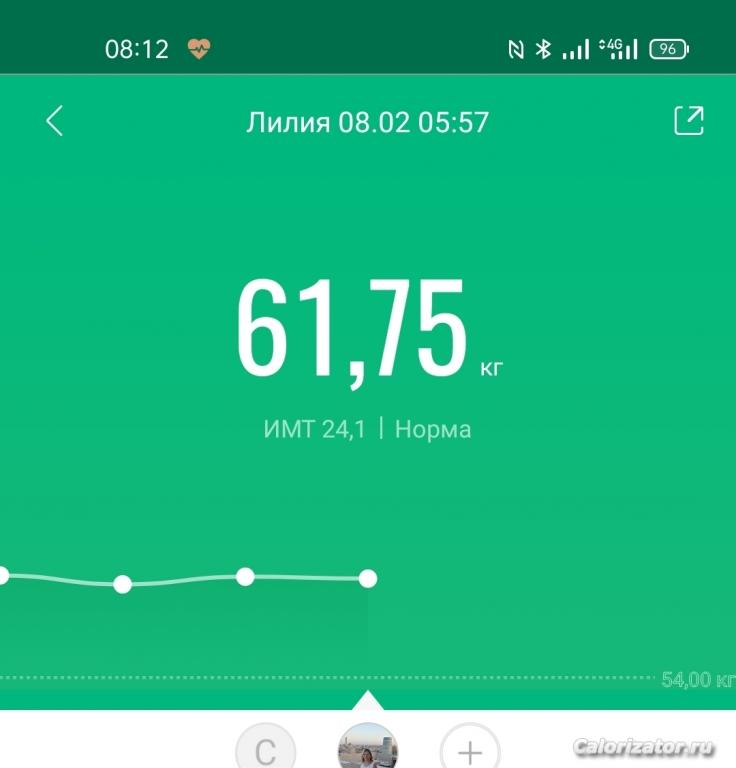The image size is (736, 768).
Task: Add a new user with plus
Action: (x=470, y=750)
